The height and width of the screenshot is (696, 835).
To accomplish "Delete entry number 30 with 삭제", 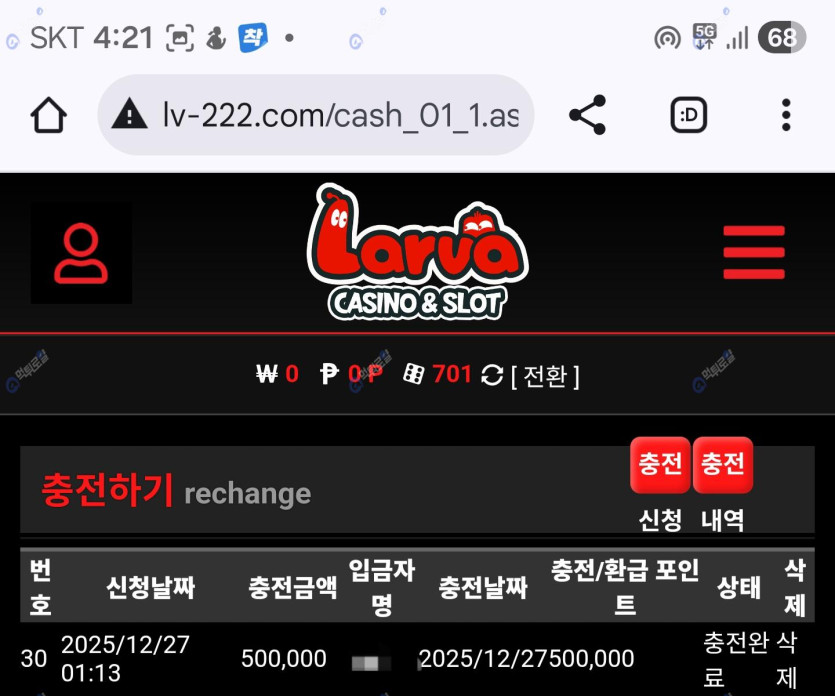I will [x=786, y=659].
